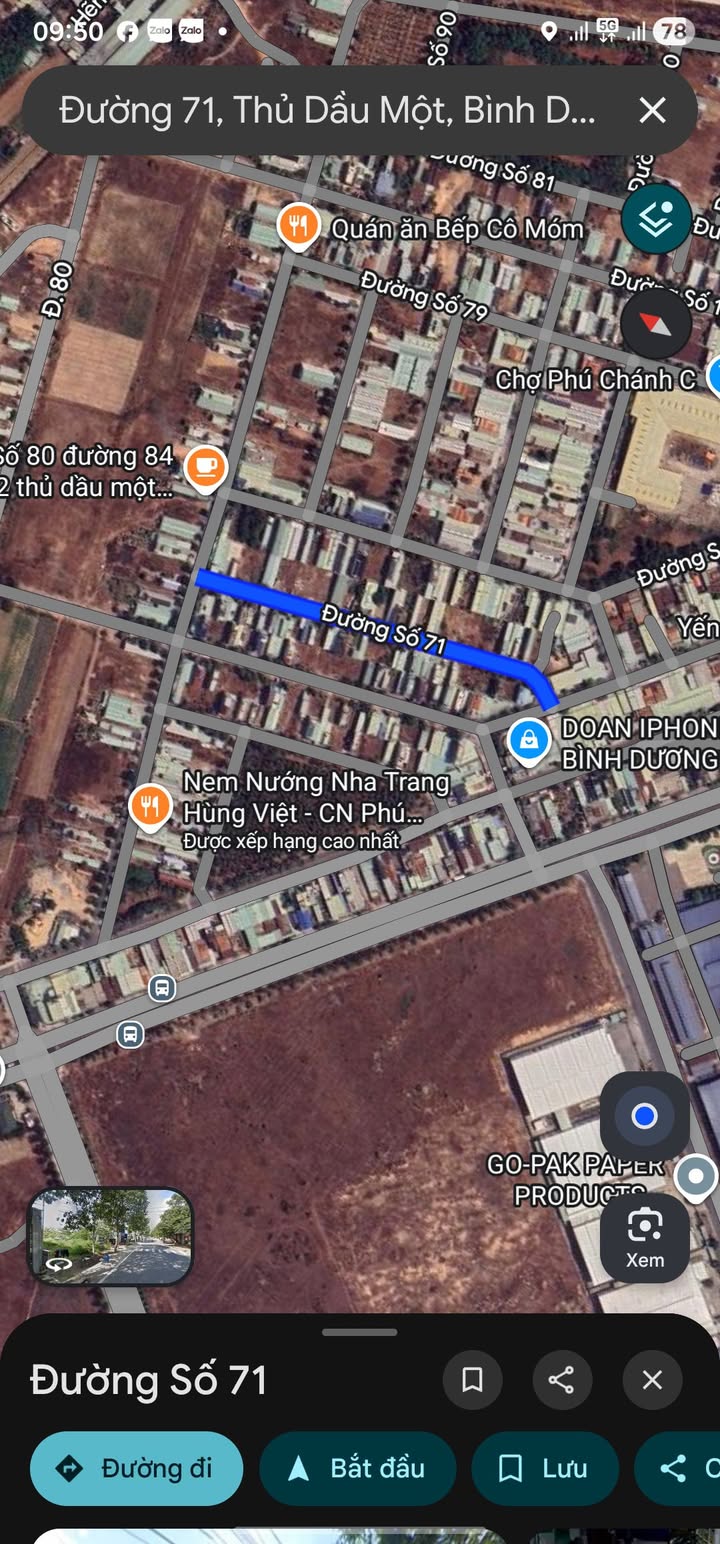Open the Xem lens camera button
The image size is (720, 1544).
[x=645, y=1237]
